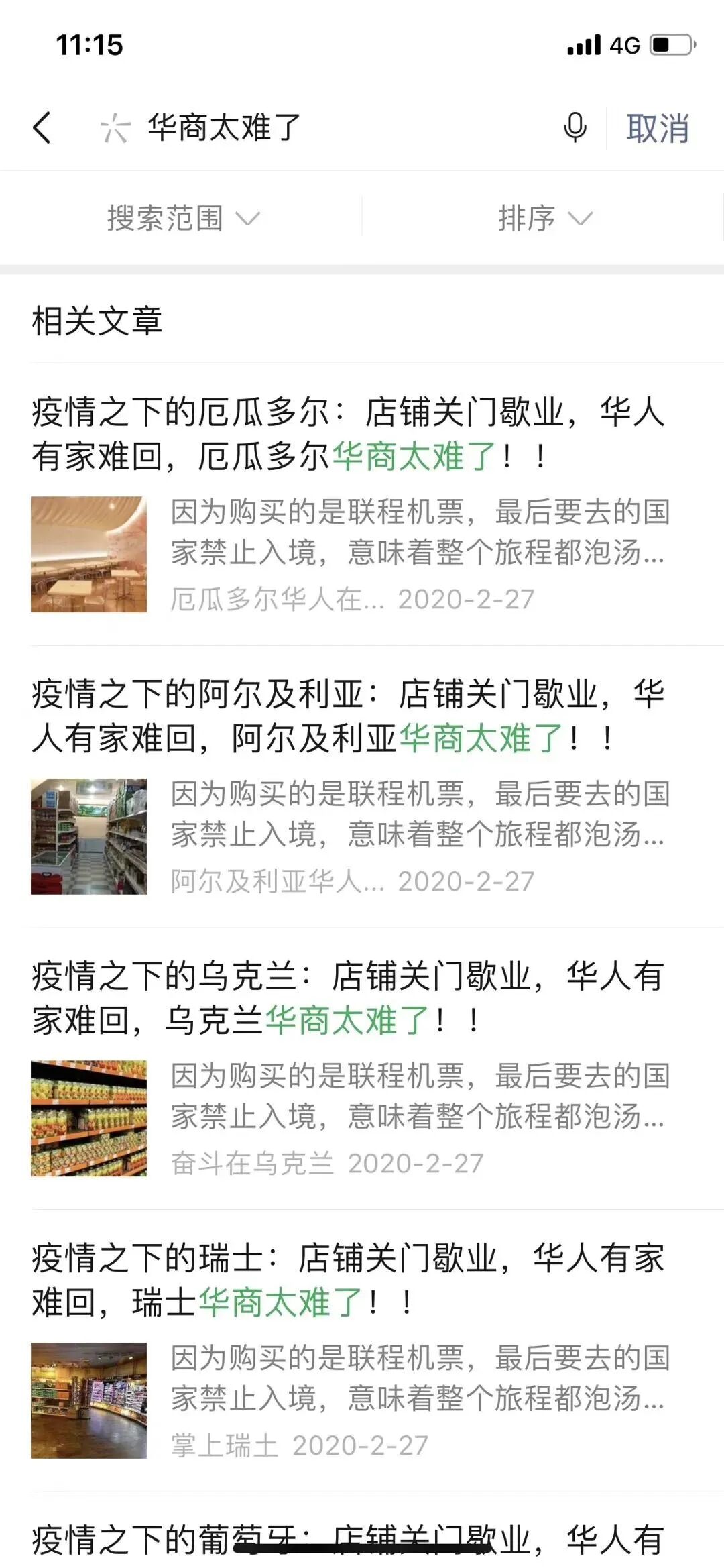The width and height of the screenshot is (724, 1568).
Task: Open the 阿尔及利亚 article result
Action: [349, 716]
